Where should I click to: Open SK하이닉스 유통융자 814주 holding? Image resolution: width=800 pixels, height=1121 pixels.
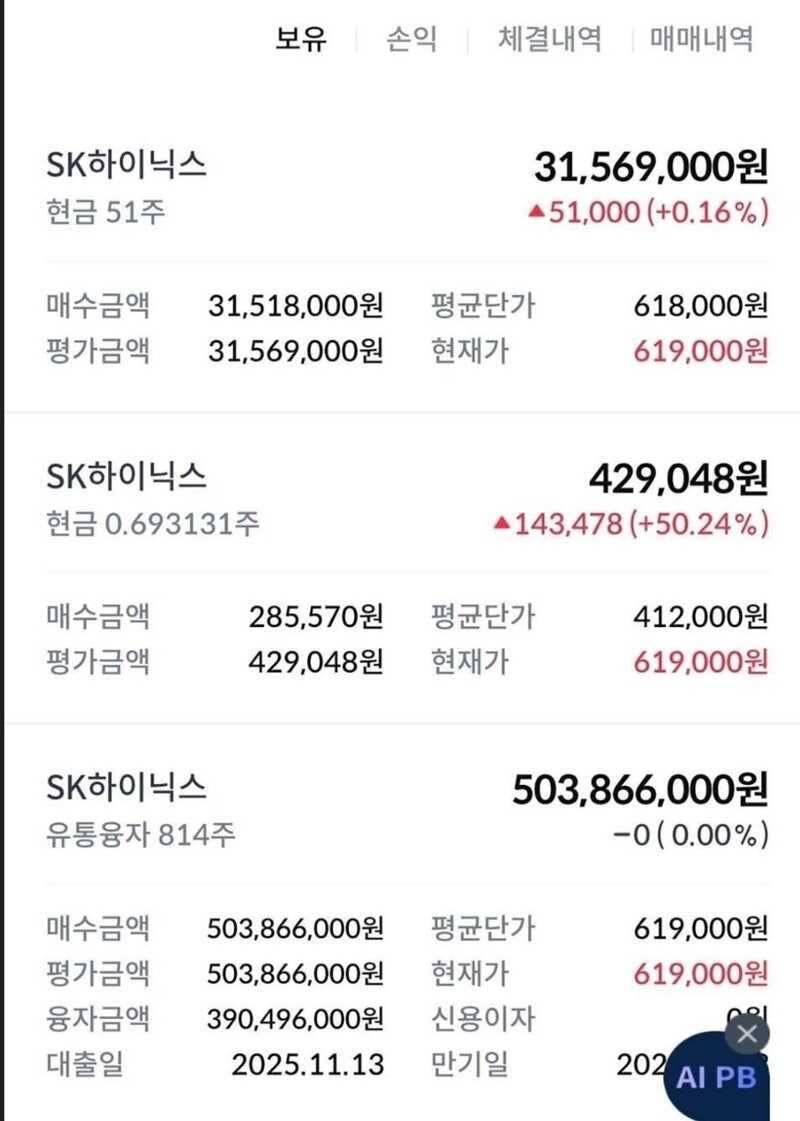pyautogui.click(x=127, y=788)
